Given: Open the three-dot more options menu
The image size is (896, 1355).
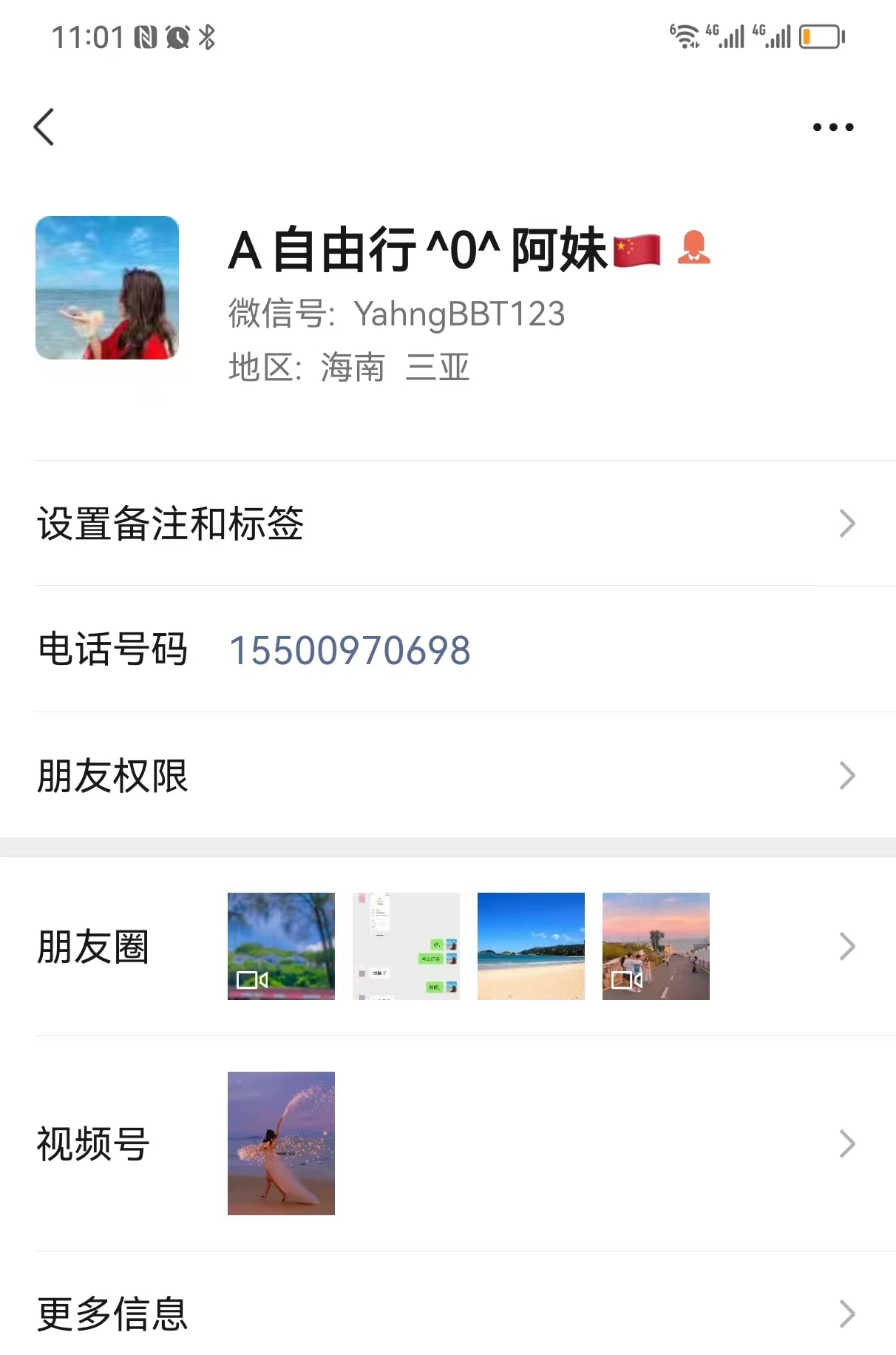Looking at the screenshot, I should point(832,127).
